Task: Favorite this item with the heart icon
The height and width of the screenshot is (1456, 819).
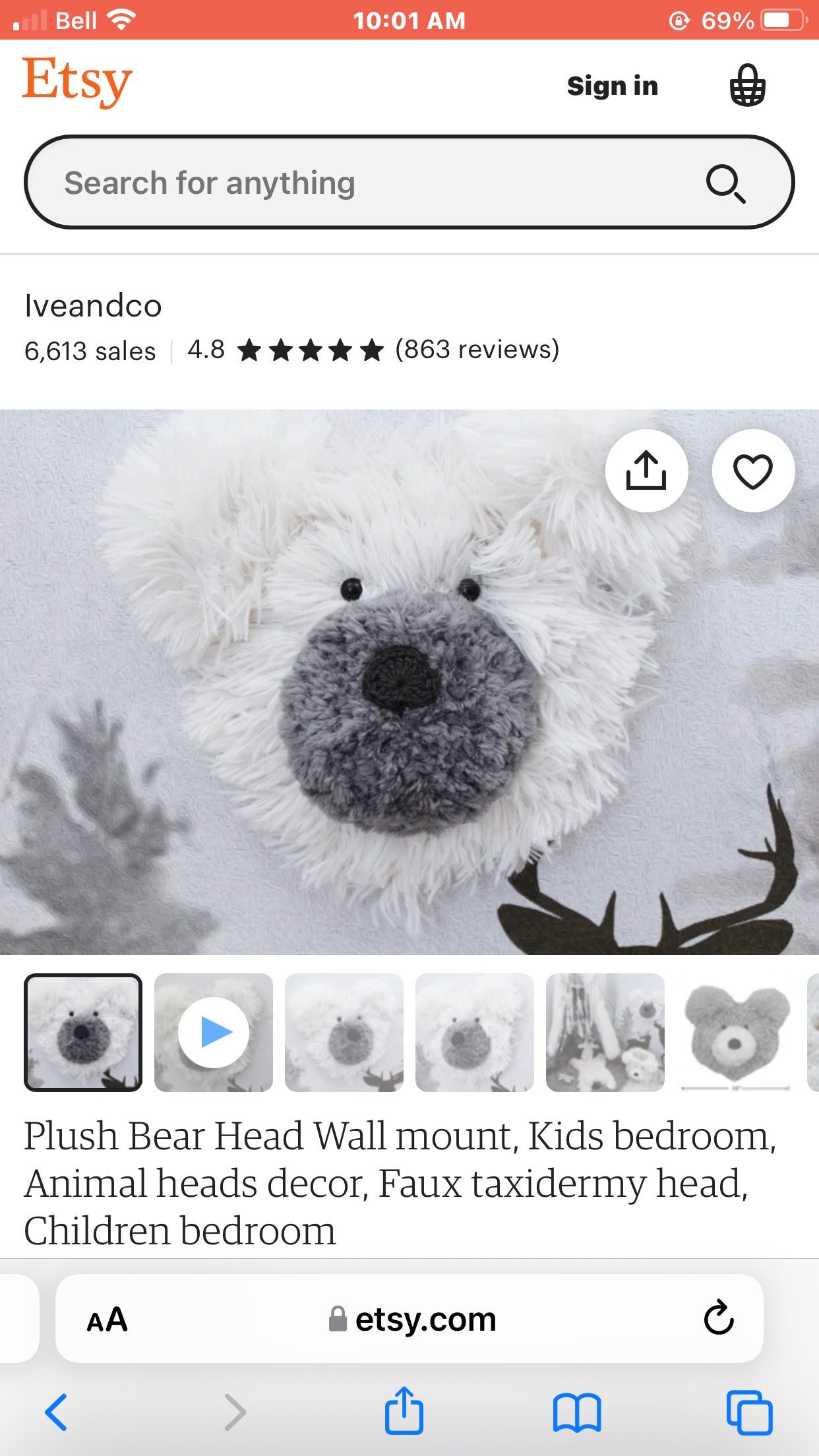Action: point(753,471)
